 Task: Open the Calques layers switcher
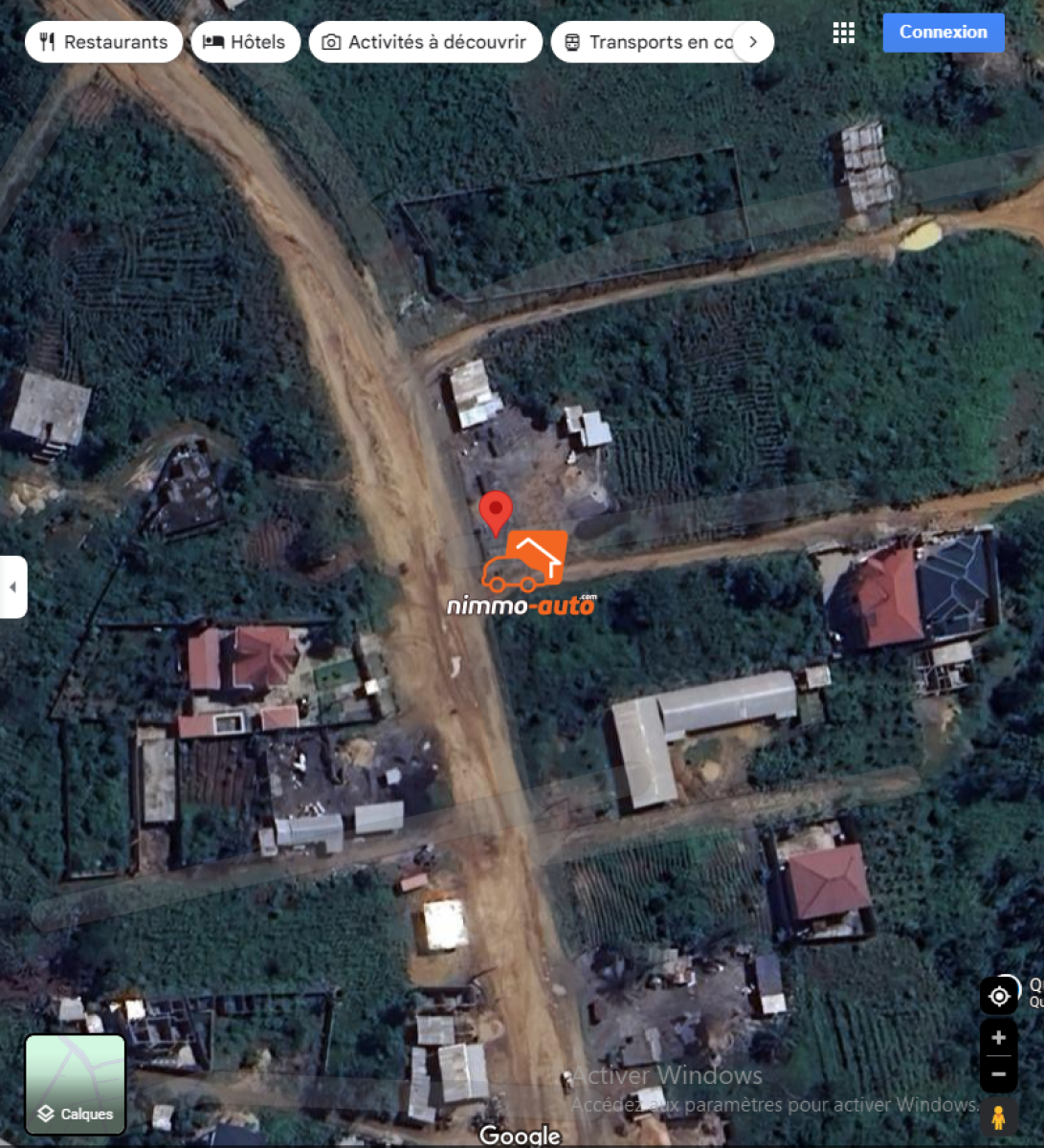click(x=76, y=1085)
